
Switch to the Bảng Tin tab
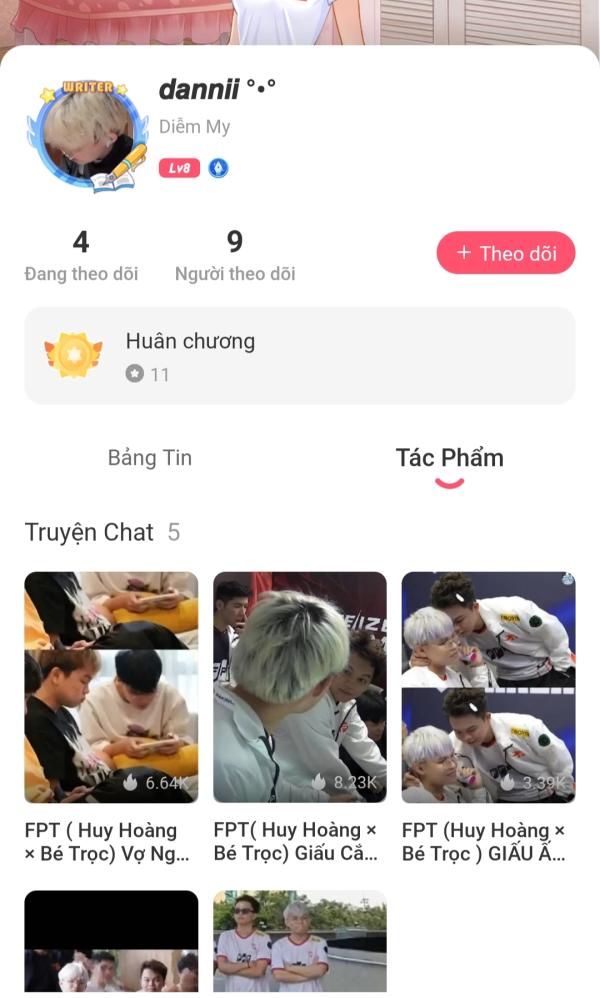tap(150, 458)
